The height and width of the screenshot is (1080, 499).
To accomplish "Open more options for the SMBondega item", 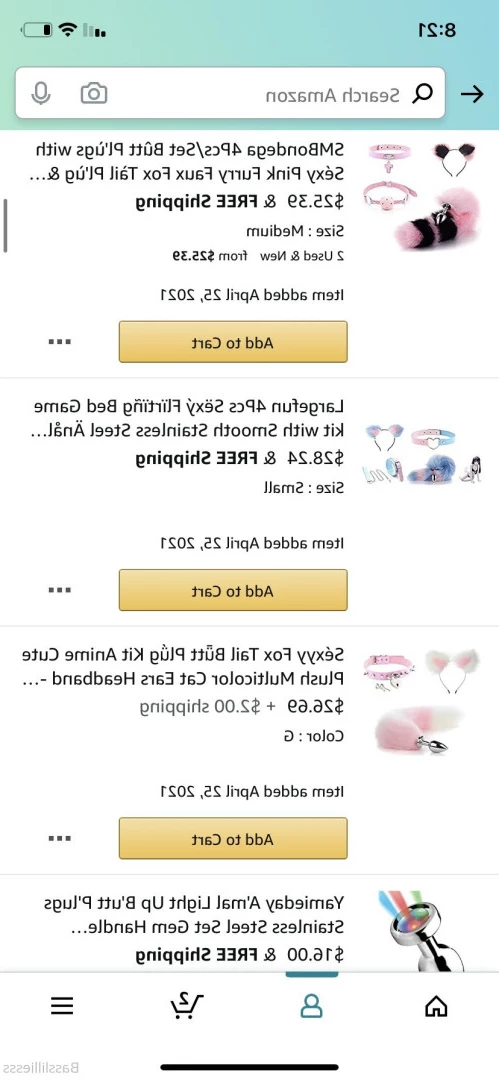I will point(59,342).
